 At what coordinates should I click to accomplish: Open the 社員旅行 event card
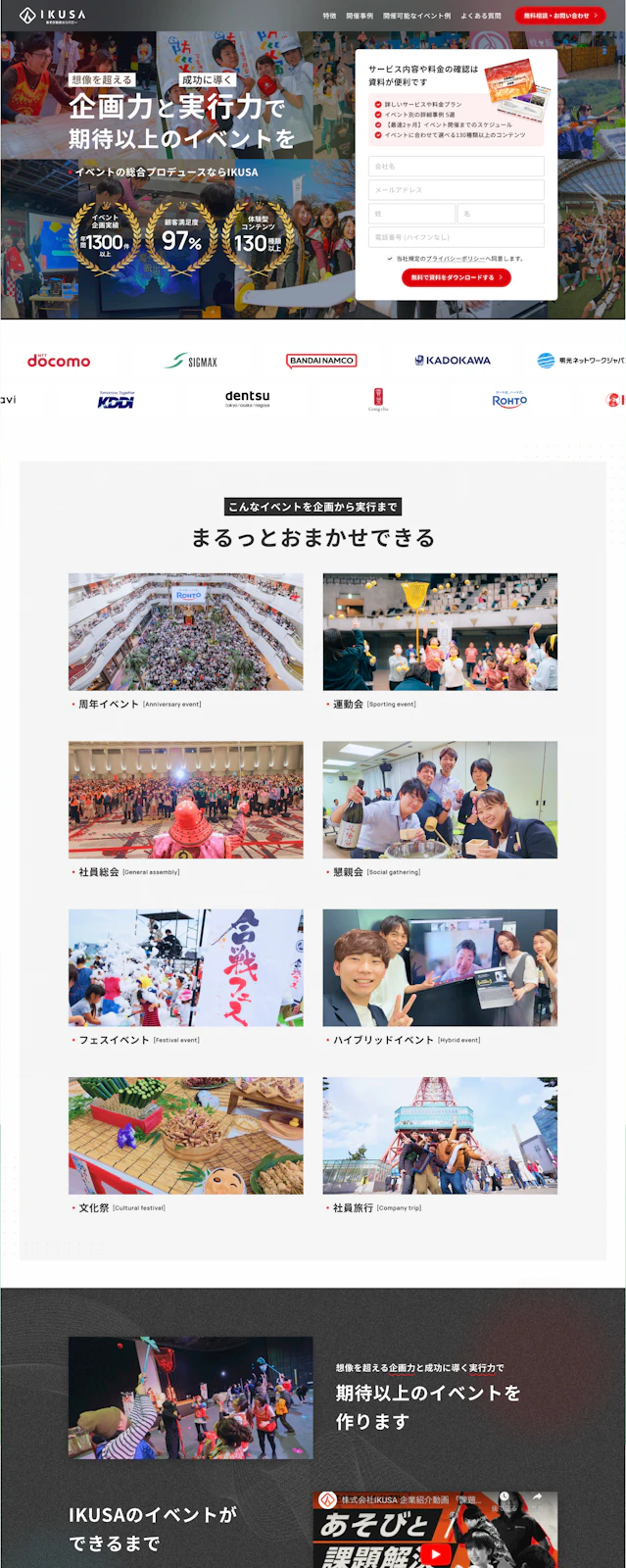click(x=440, y=1136)
